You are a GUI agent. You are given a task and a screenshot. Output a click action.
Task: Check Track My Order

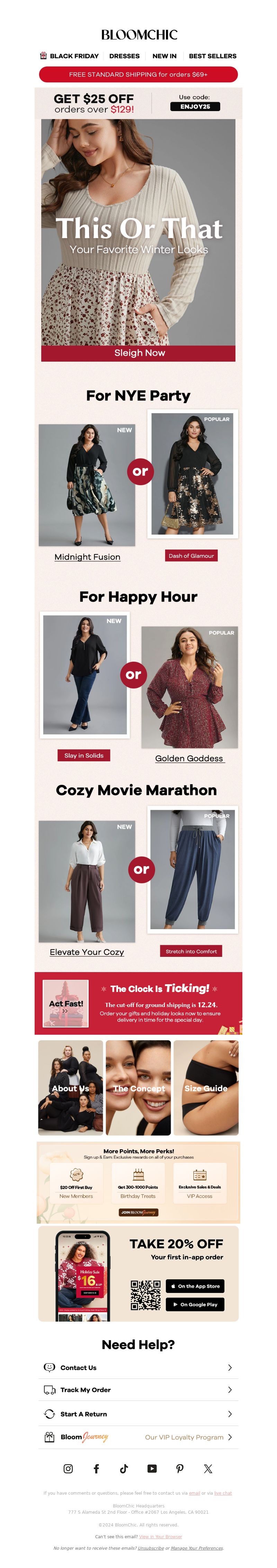click(x=138, y=1390)
